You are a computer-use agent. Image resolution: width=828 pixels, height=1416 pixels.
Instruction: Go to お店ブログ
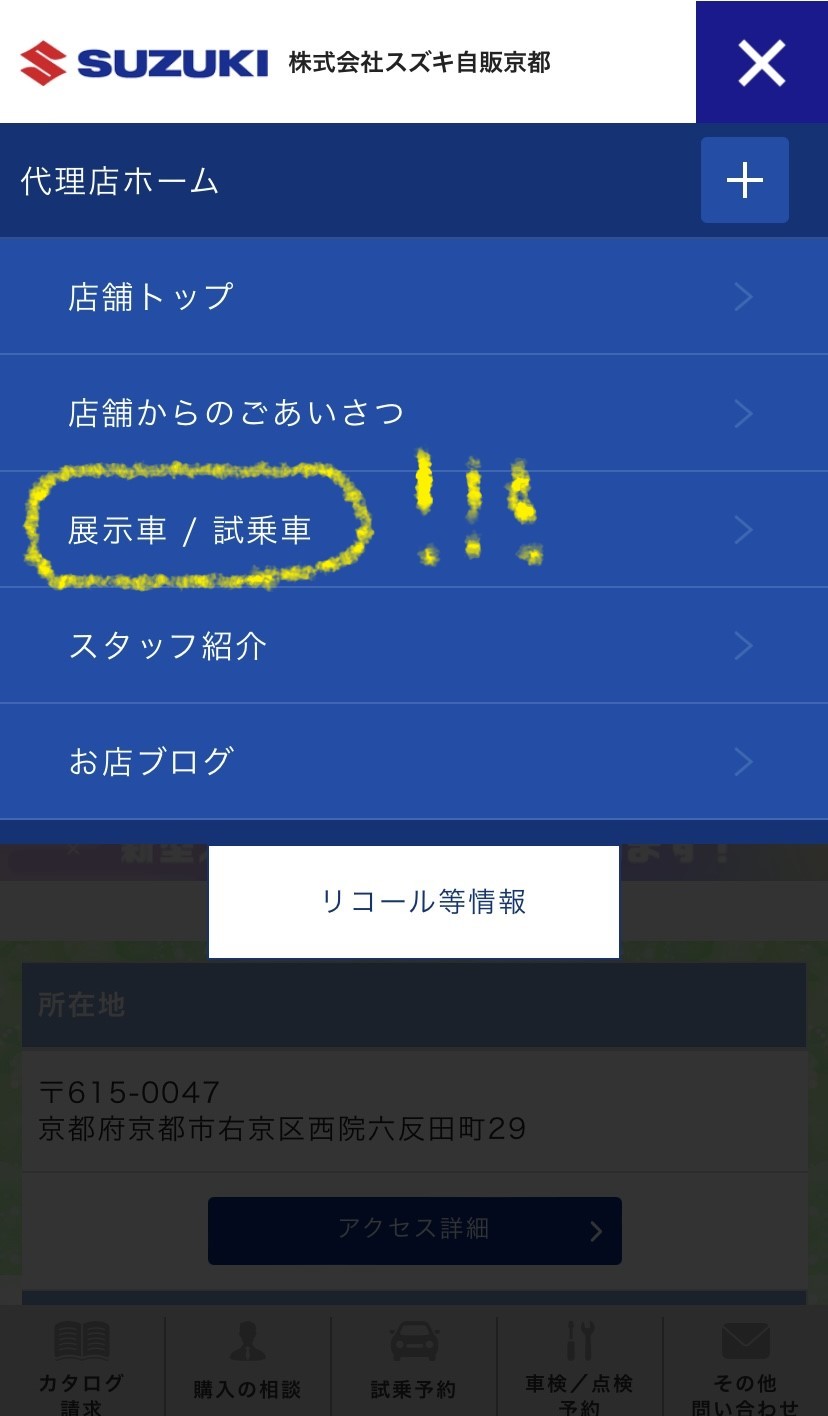(414, 762)
